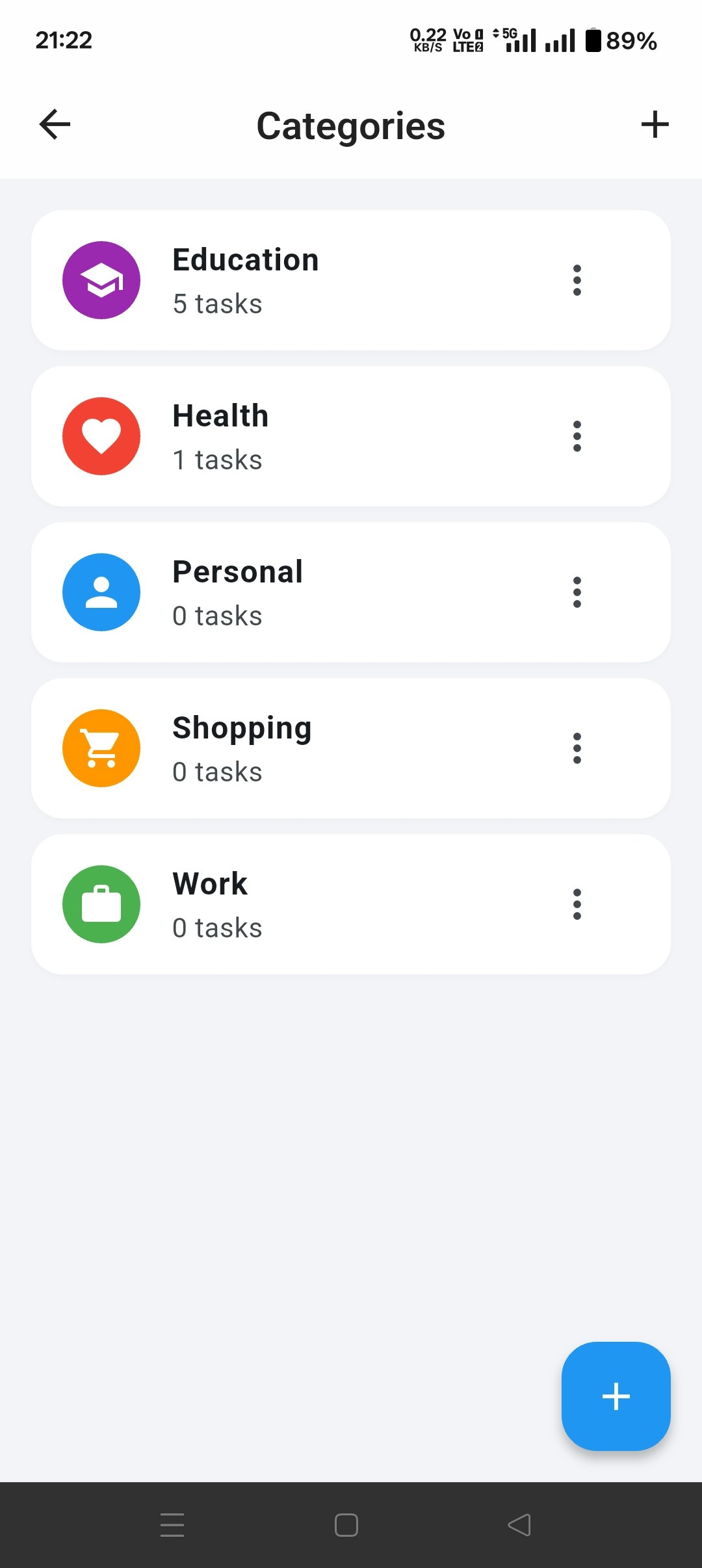Image resolution: width=702 pixels, height=1568 pixels.
Task: Tap the recent apps button in navigation bar
Action: tap(172, 1524)
